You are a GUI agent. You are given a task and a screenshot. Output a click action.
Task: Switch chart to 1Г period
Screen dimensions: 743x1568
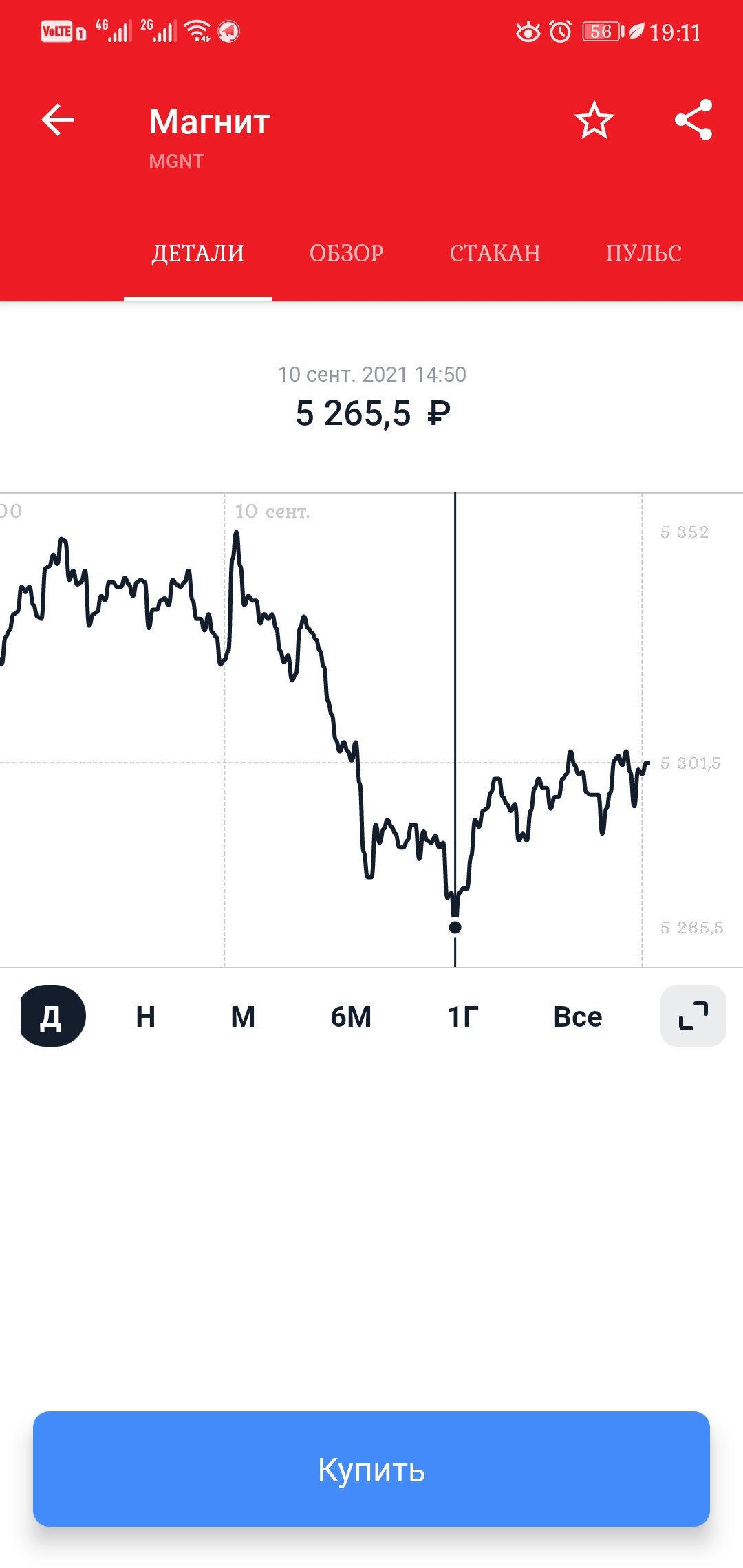[x=463, y=1016]
